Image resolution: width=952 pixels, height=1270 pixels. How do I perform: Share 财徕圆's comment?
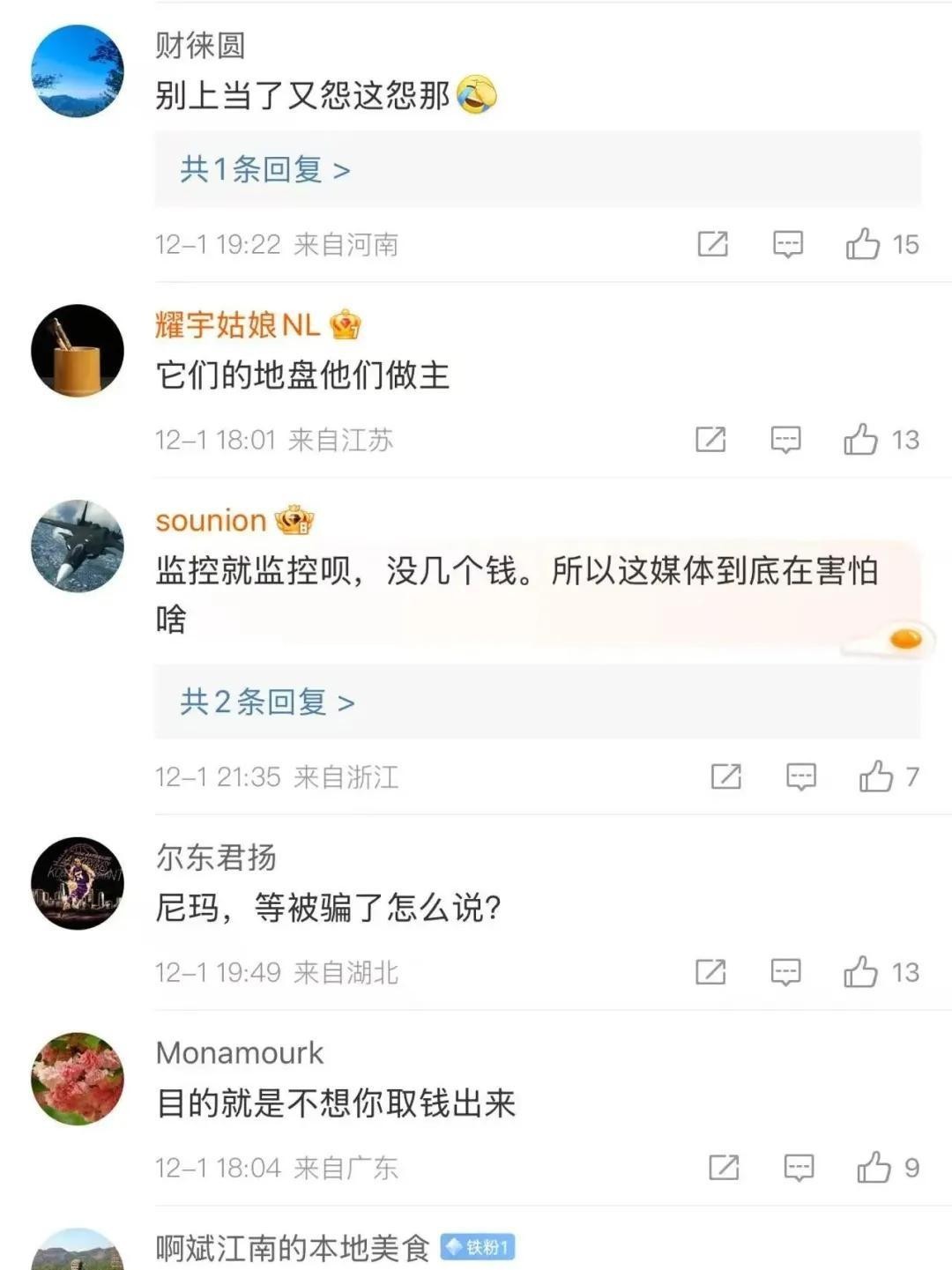(x=712, y=244)
